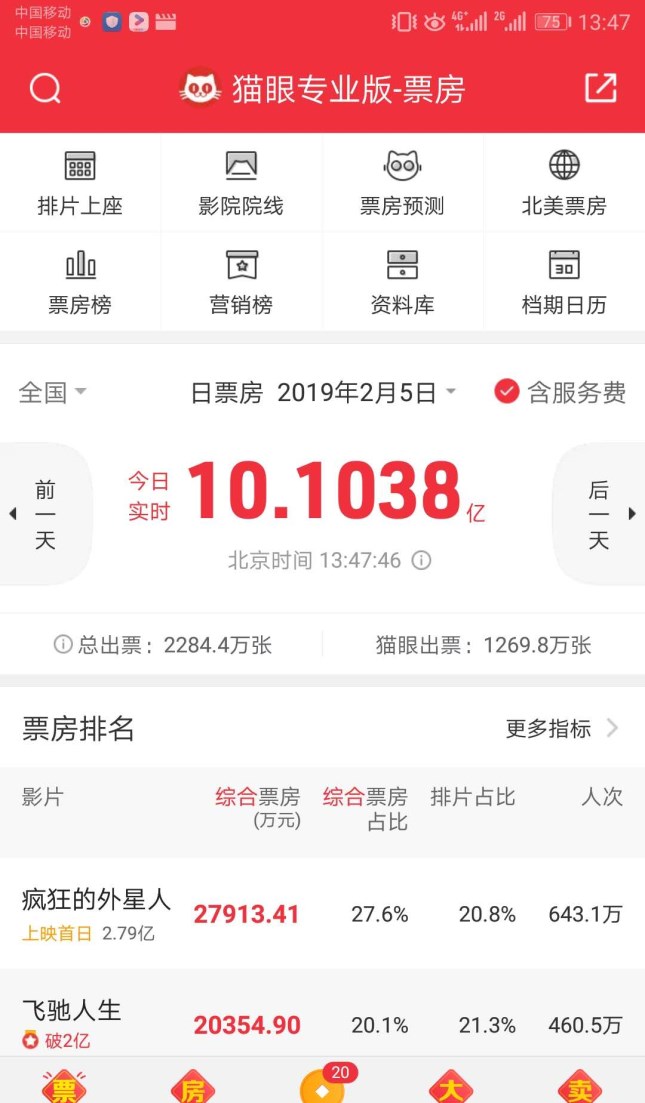Open the date picker for 2019年2月5日
Screen dimensions: 645x1103
point(366,393)
